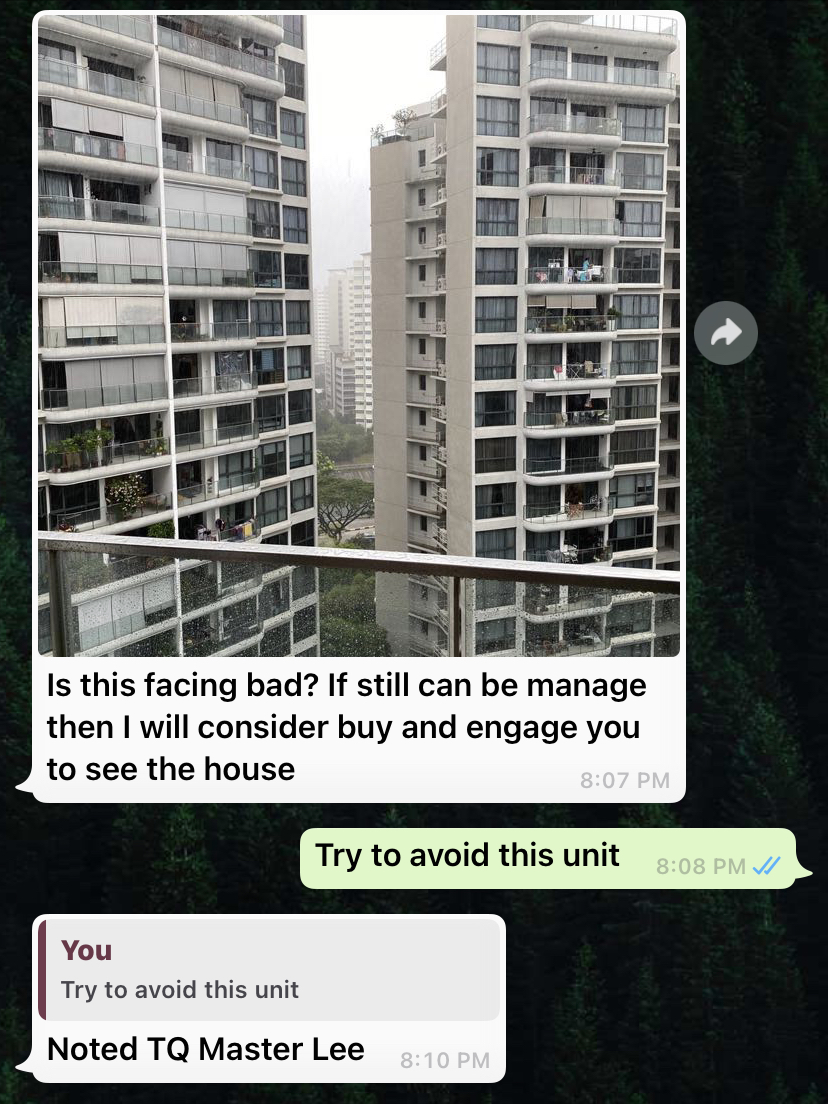Open the apartment buildings photo
This screenshot has width=828, height=1104.
point(358,335)
